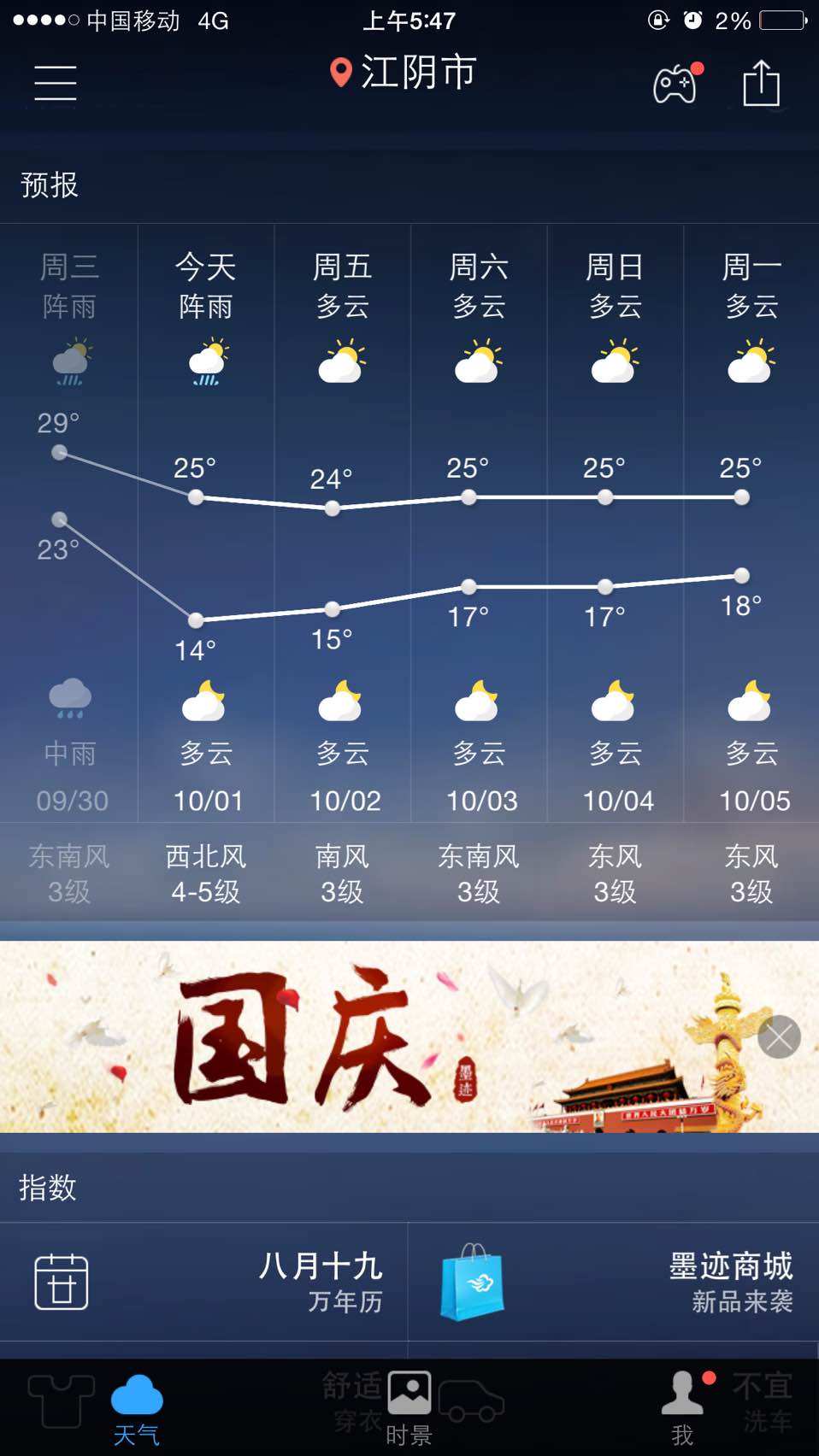Share the weather forecast

[x=761, y=84]
